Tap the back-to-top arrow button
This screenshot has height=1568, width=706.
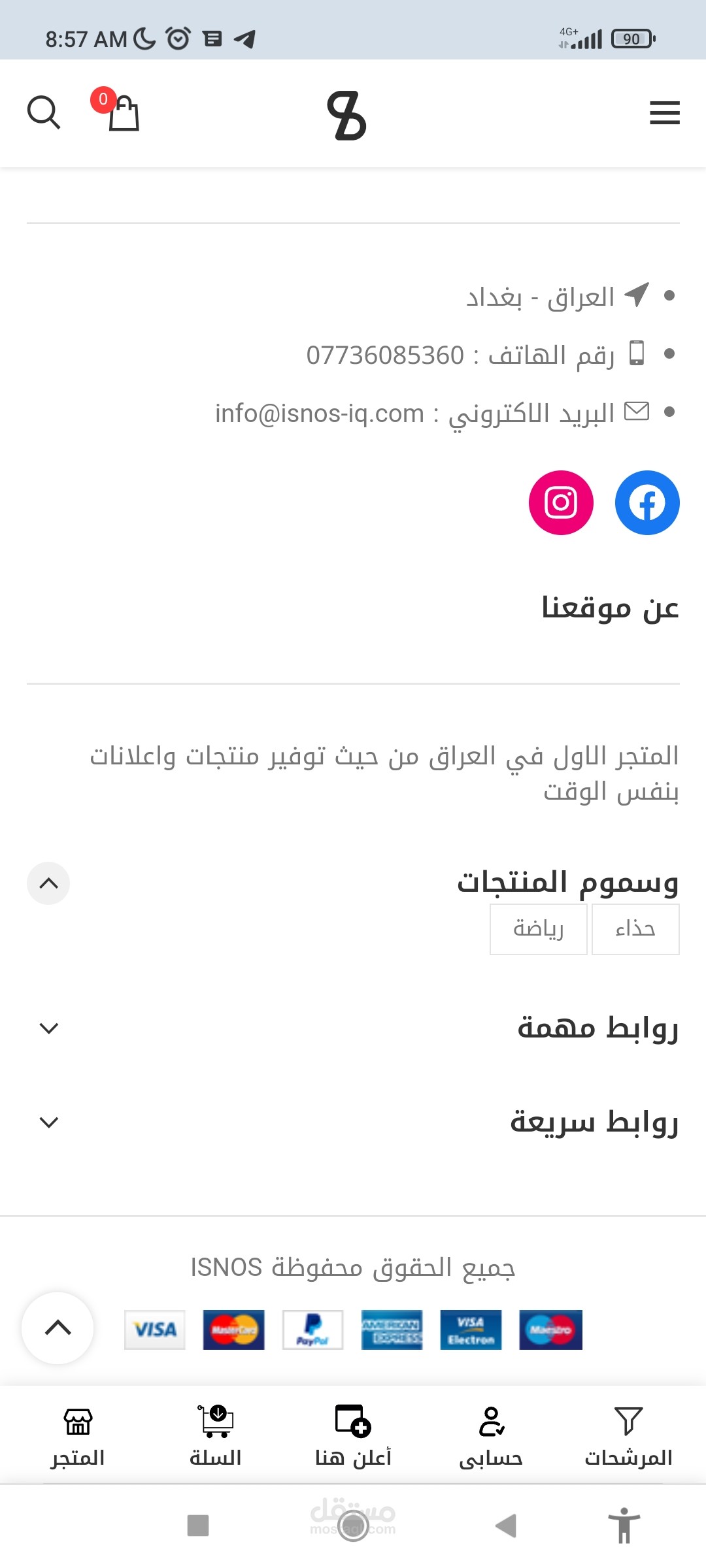pyautogui.click(x=58, y=1328)
